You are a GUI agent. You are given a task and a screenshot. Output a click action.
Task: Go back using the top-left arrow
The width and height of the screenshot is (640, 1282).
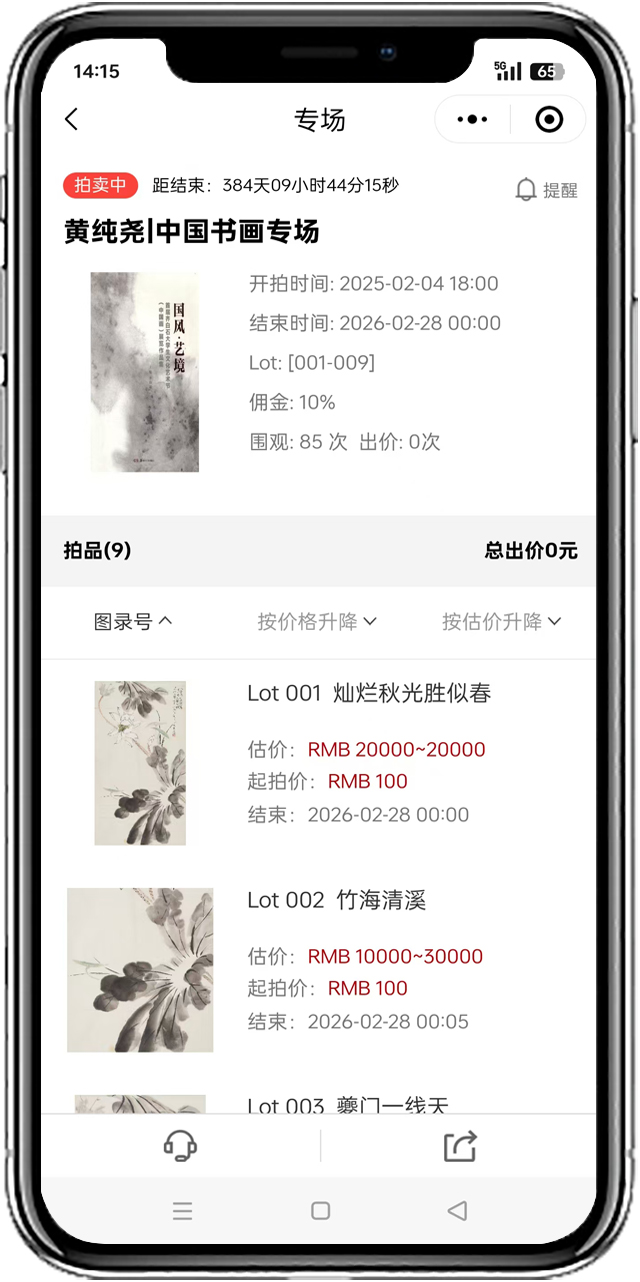click(x=71, y=120)
